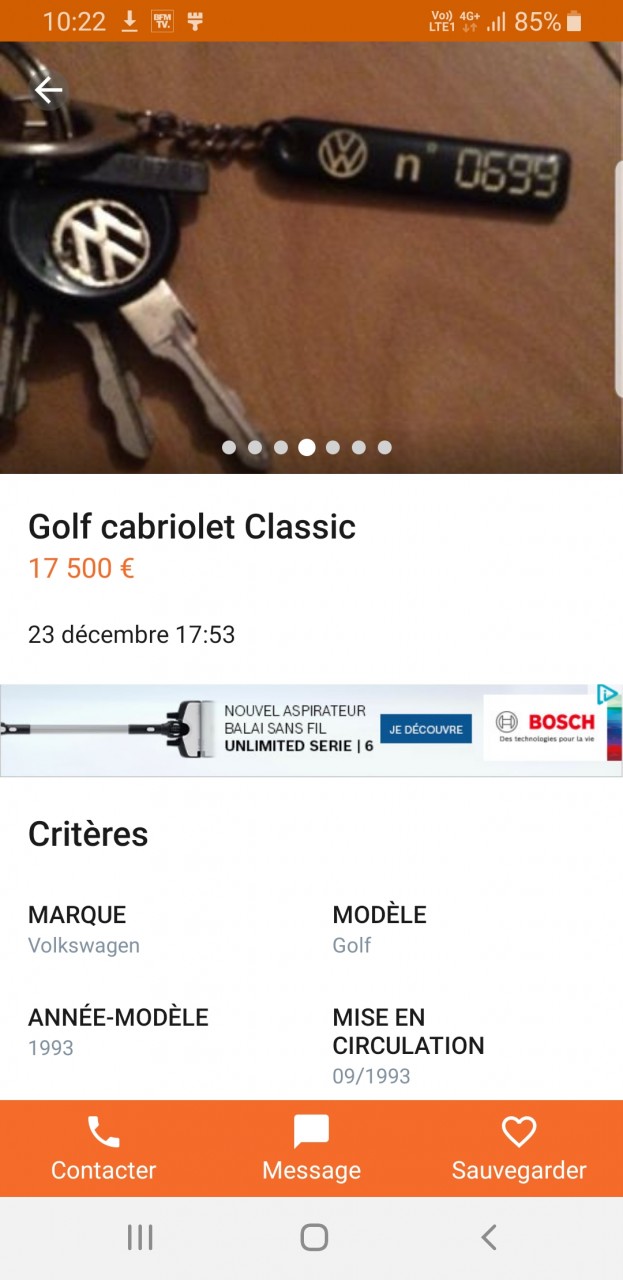Return to the phone home screen

pyautogui.click(x=314, y=1238)
